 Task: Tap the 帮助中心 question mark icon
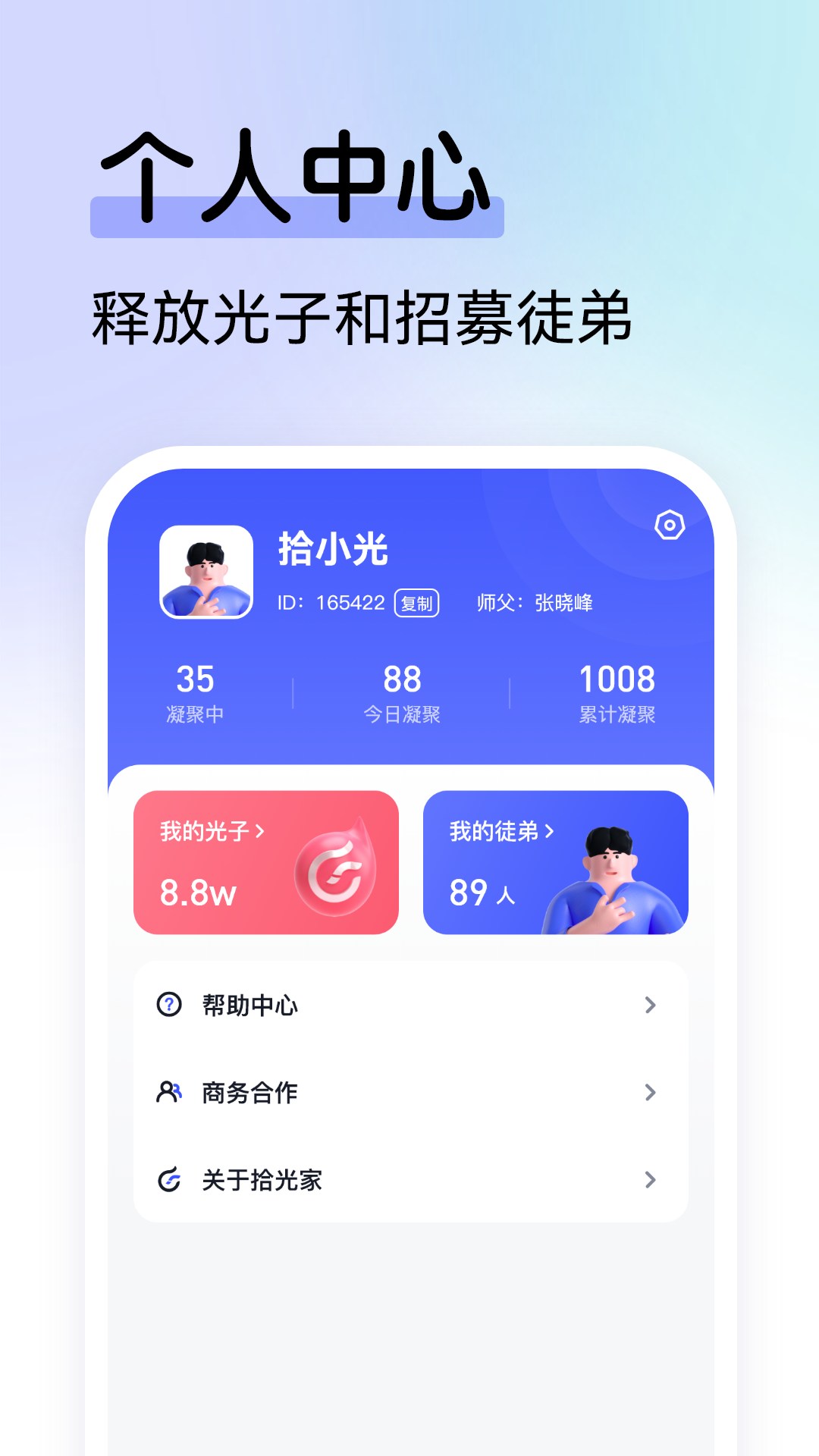pyautogui.click(x=170, y=1005)
